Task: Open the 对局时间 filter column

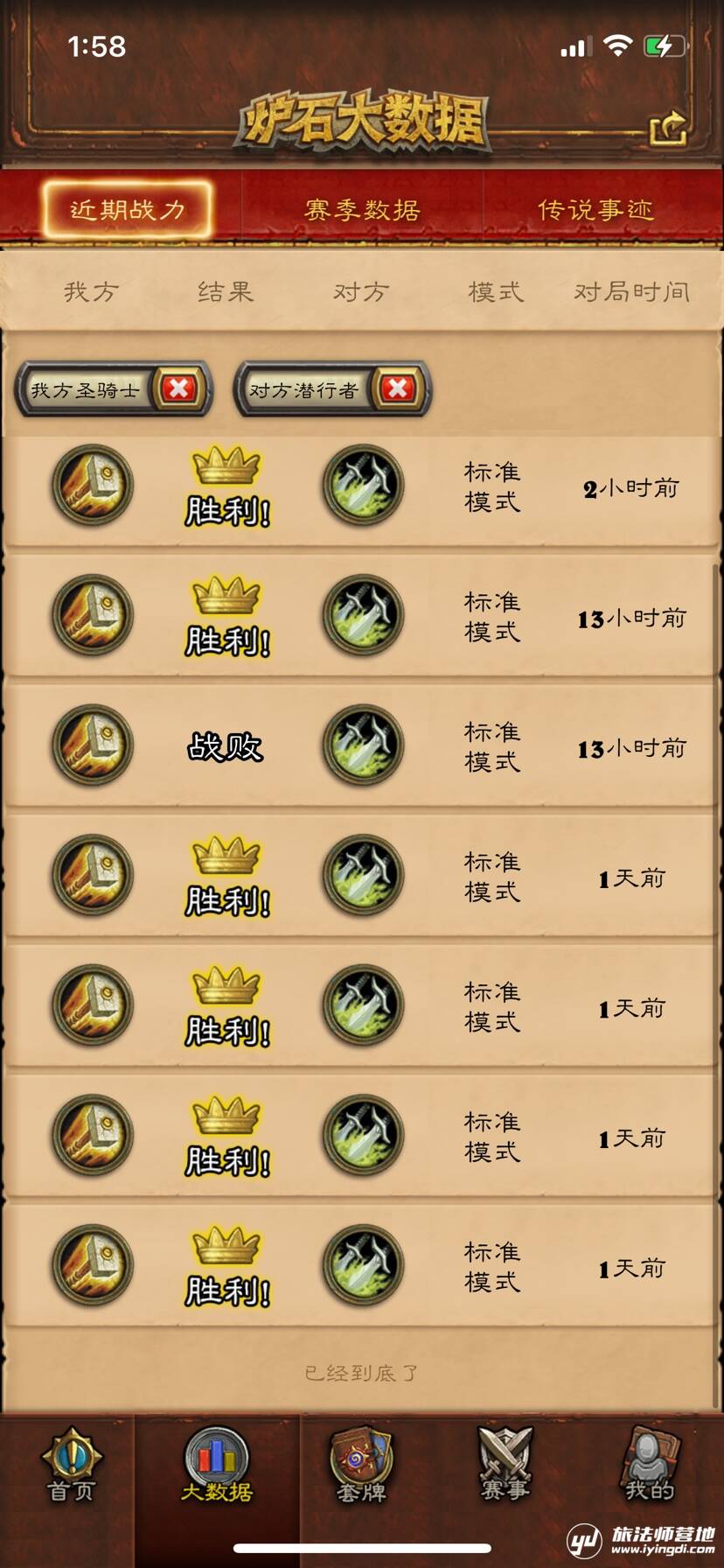Action: 631,291
